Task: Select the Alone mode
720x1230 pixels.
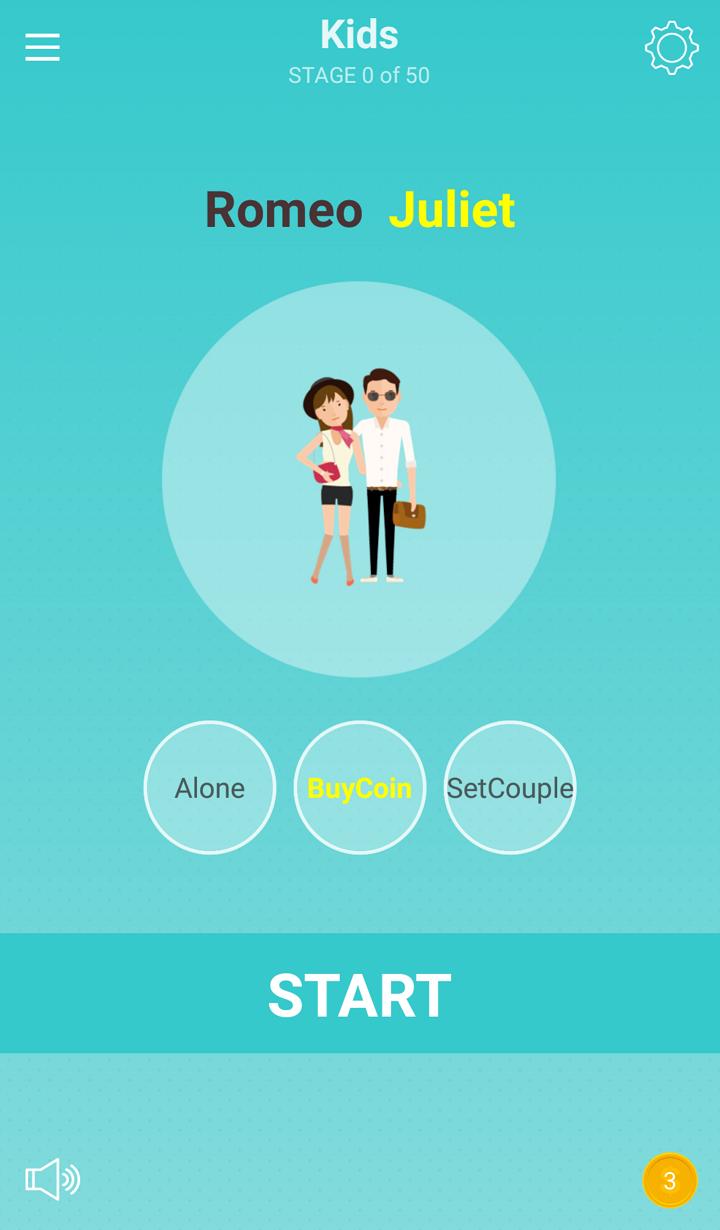Action: (x=210, y=788)
